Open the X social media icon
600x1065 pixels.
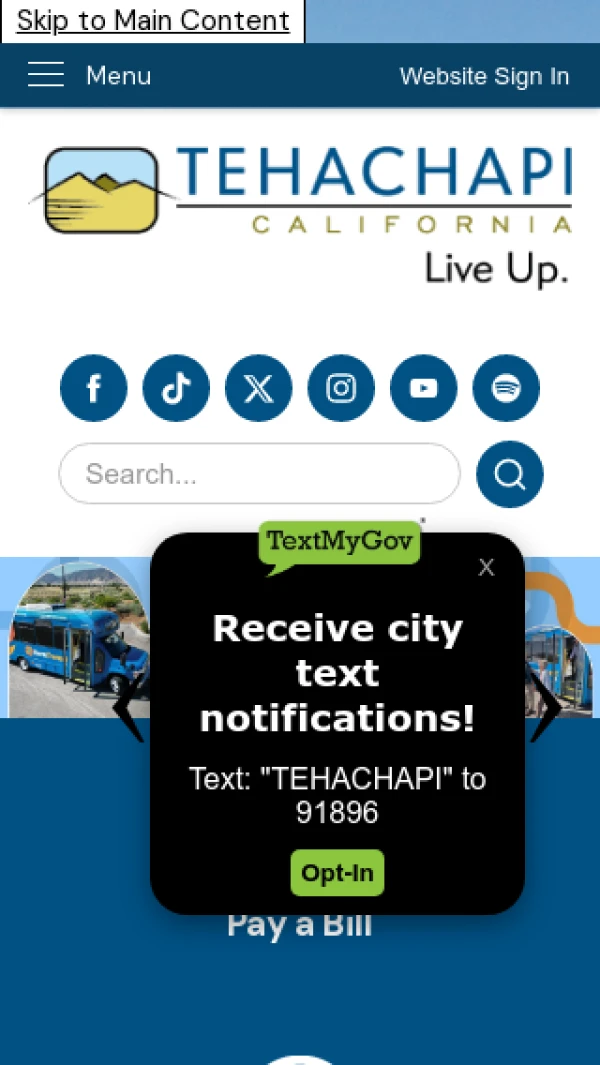[258, 388]
